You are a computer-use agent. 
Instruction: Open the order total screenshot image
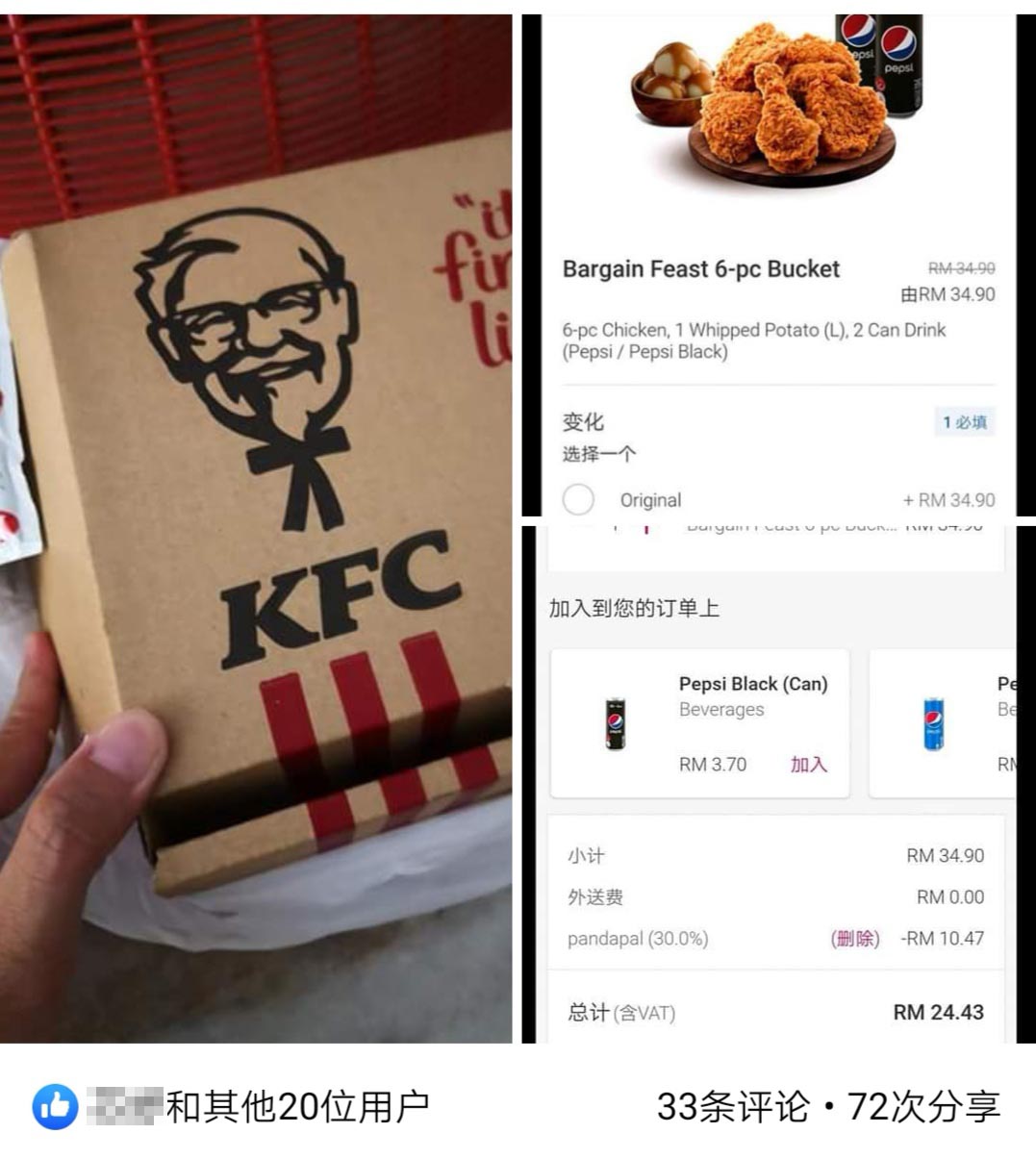[x=778, y=784]
